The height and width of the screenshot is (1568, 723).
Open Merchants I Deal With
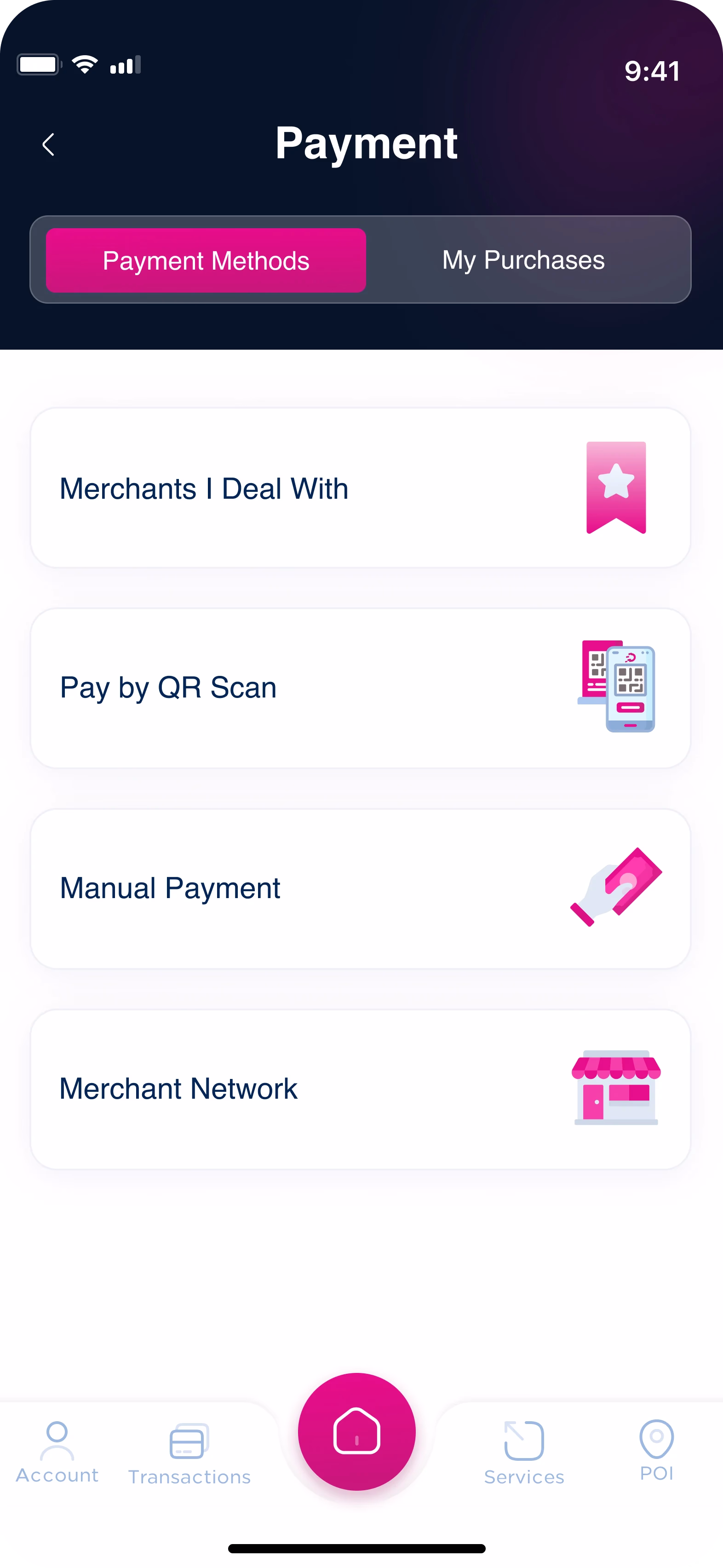click(360, 488)
